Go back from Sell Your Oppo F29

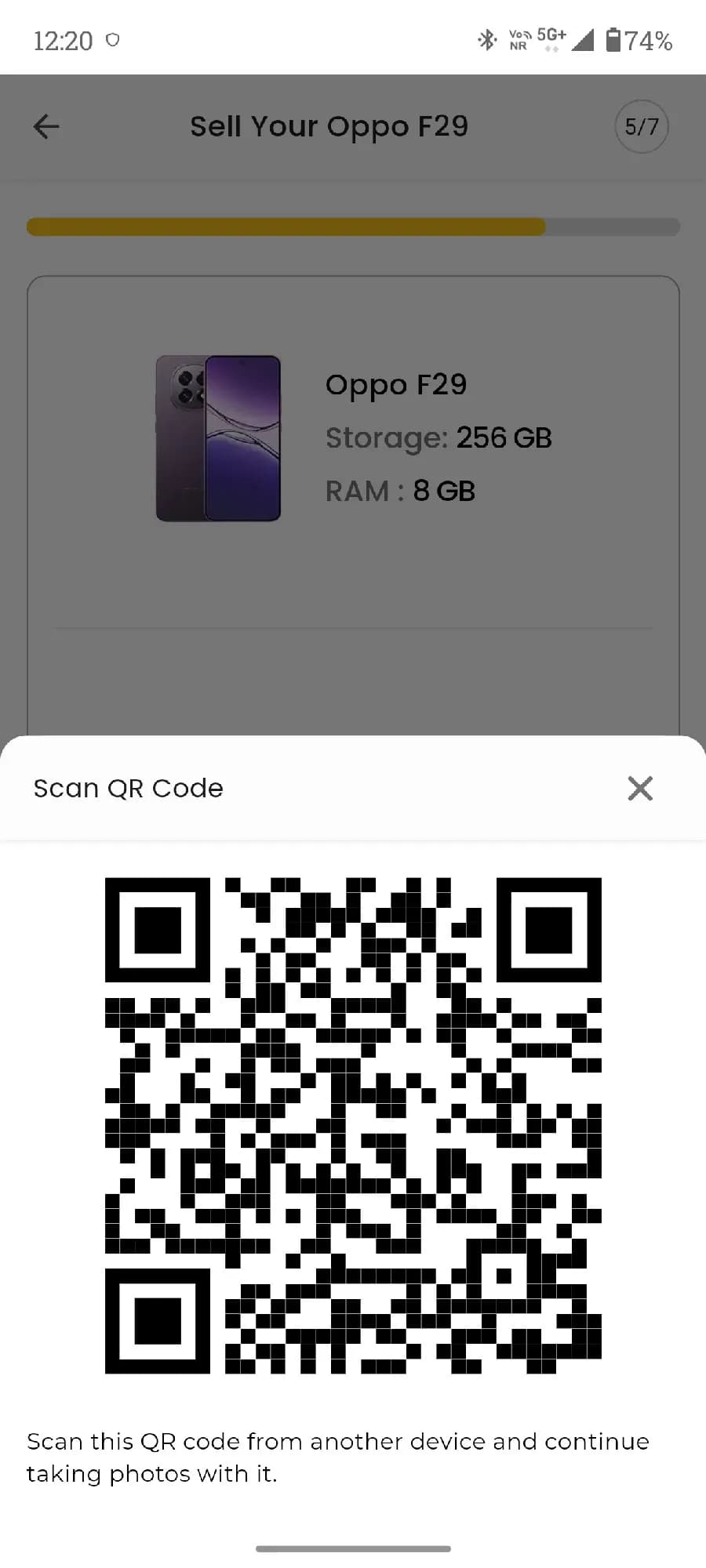pyautogui.click(x=46, y=126)
